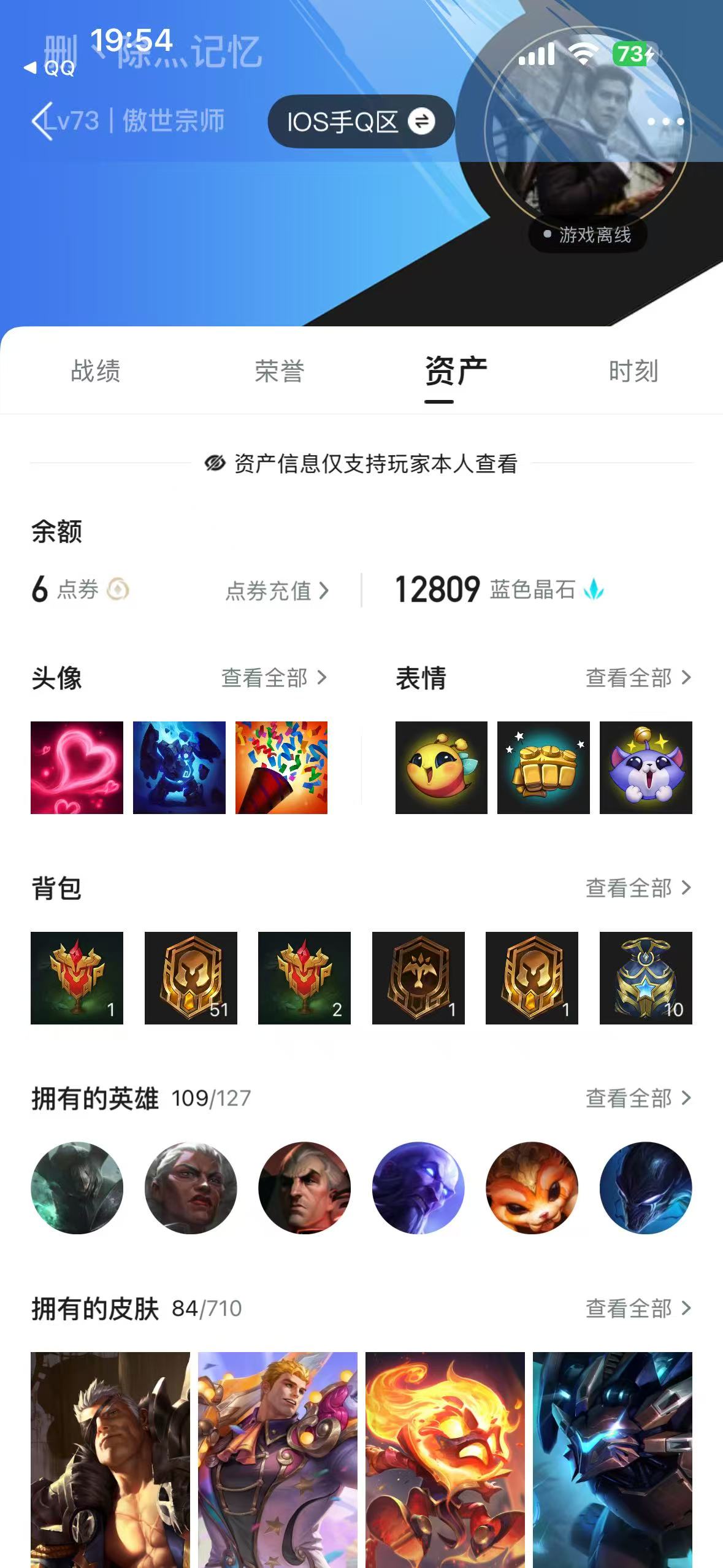Open the flaming fire character skin

pos(445,1459)
